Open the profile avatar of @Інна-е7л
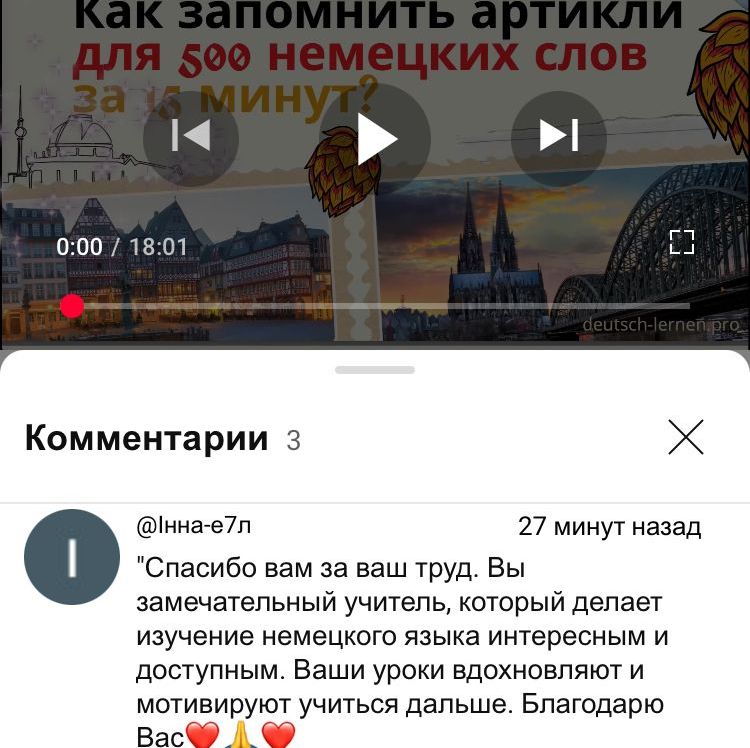Screen dimensions: 750x748 [x=72, y=556]
